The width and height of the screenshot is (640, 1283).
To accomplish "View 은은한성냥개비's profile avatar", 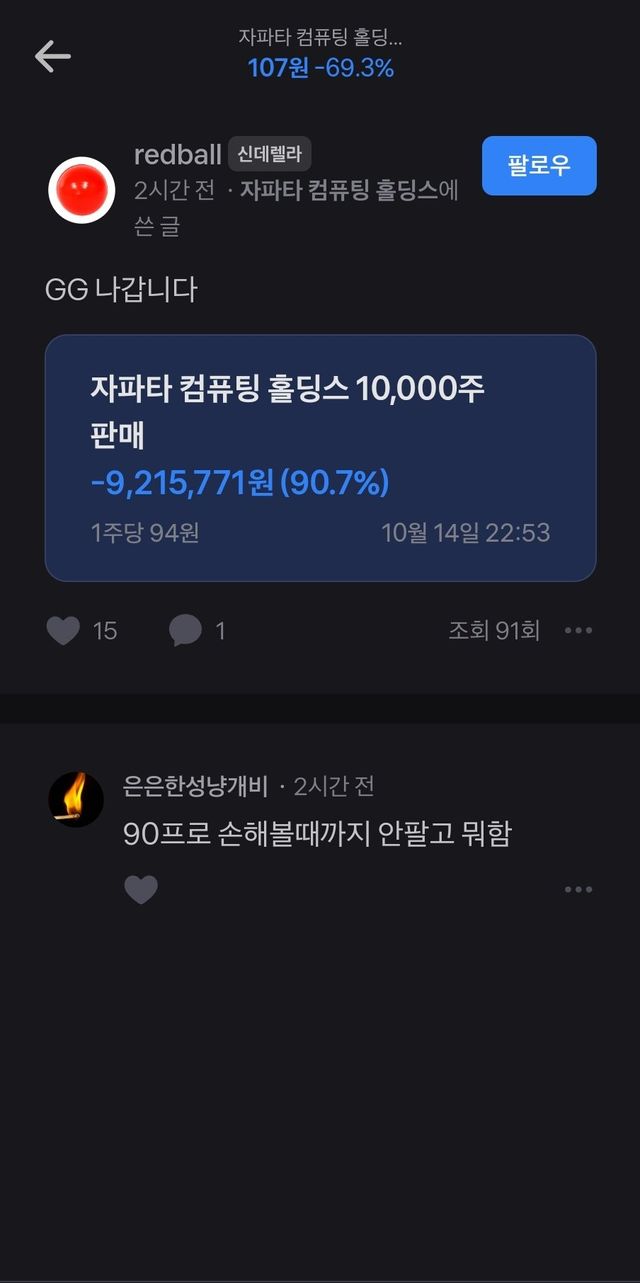I will 76,799.
